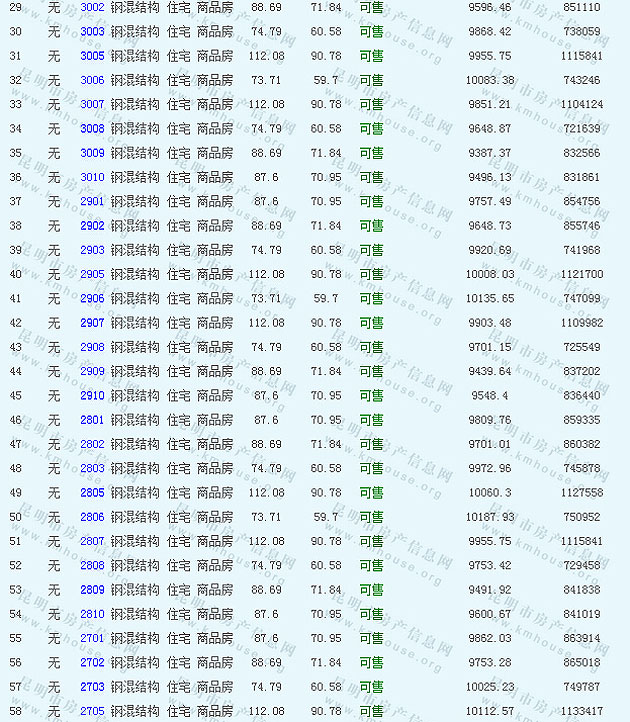Viewport: 630px width, 722px height.
Task: Open room 2903 link
Action: tap(92, 250)
